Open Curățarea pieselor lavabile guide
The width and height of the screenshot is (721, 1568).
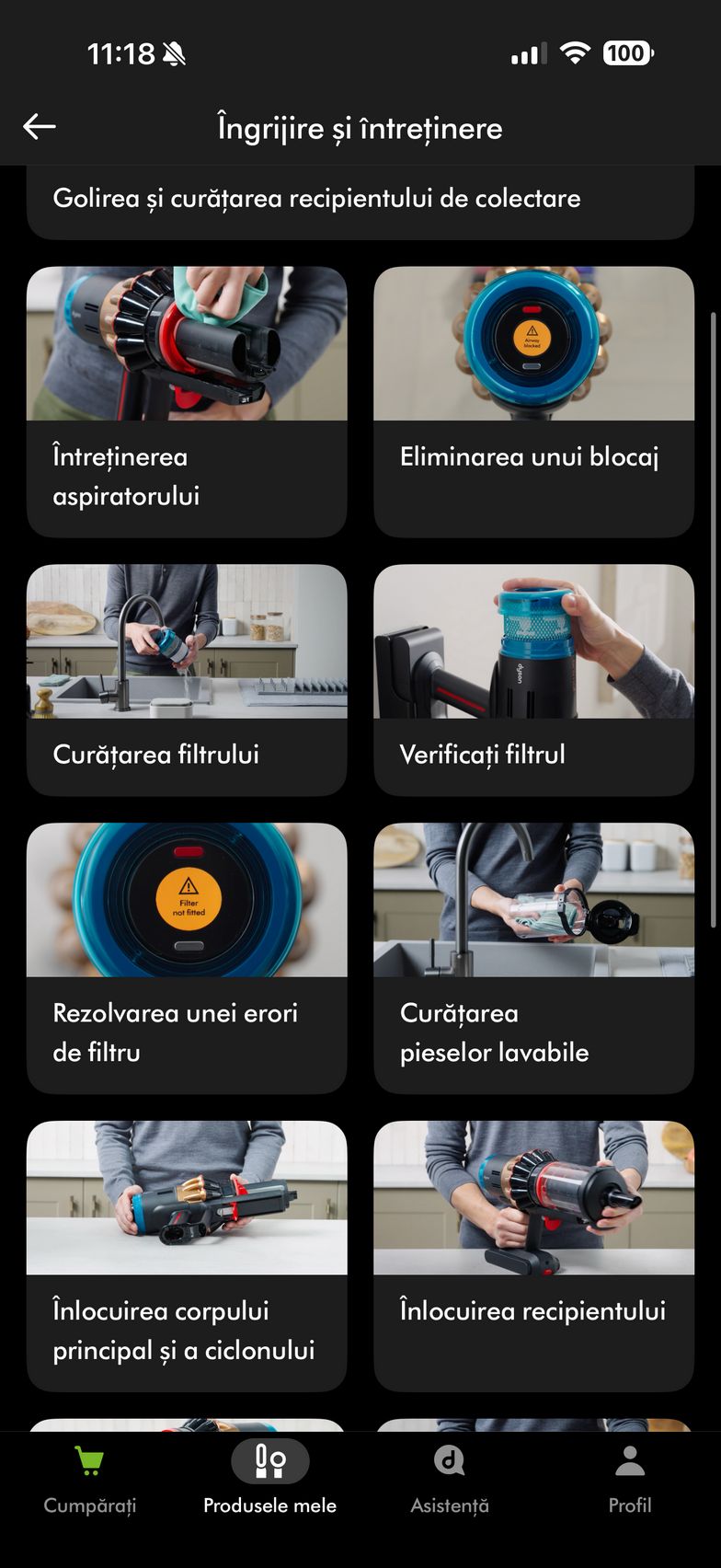[533, 957]
